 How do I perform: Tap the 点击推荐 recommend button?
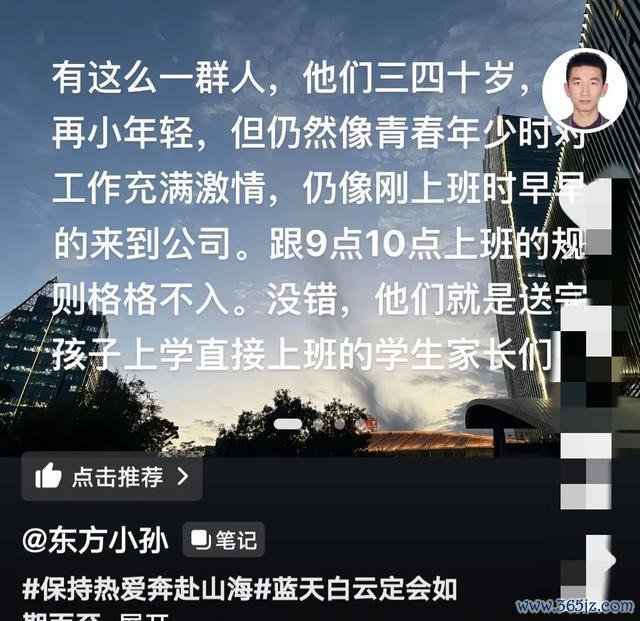pos(112,477)
